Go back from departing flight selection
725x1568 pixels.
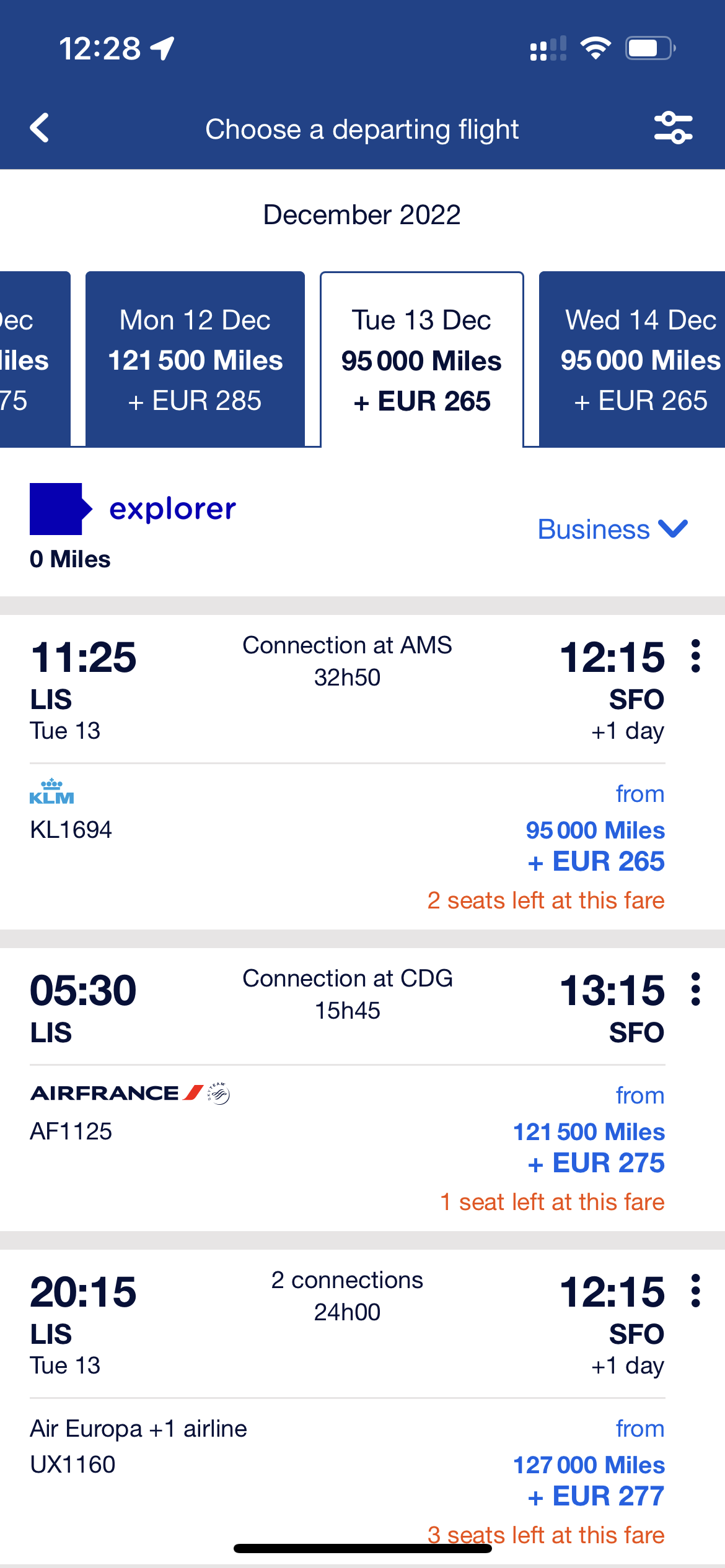coord(40,128)
